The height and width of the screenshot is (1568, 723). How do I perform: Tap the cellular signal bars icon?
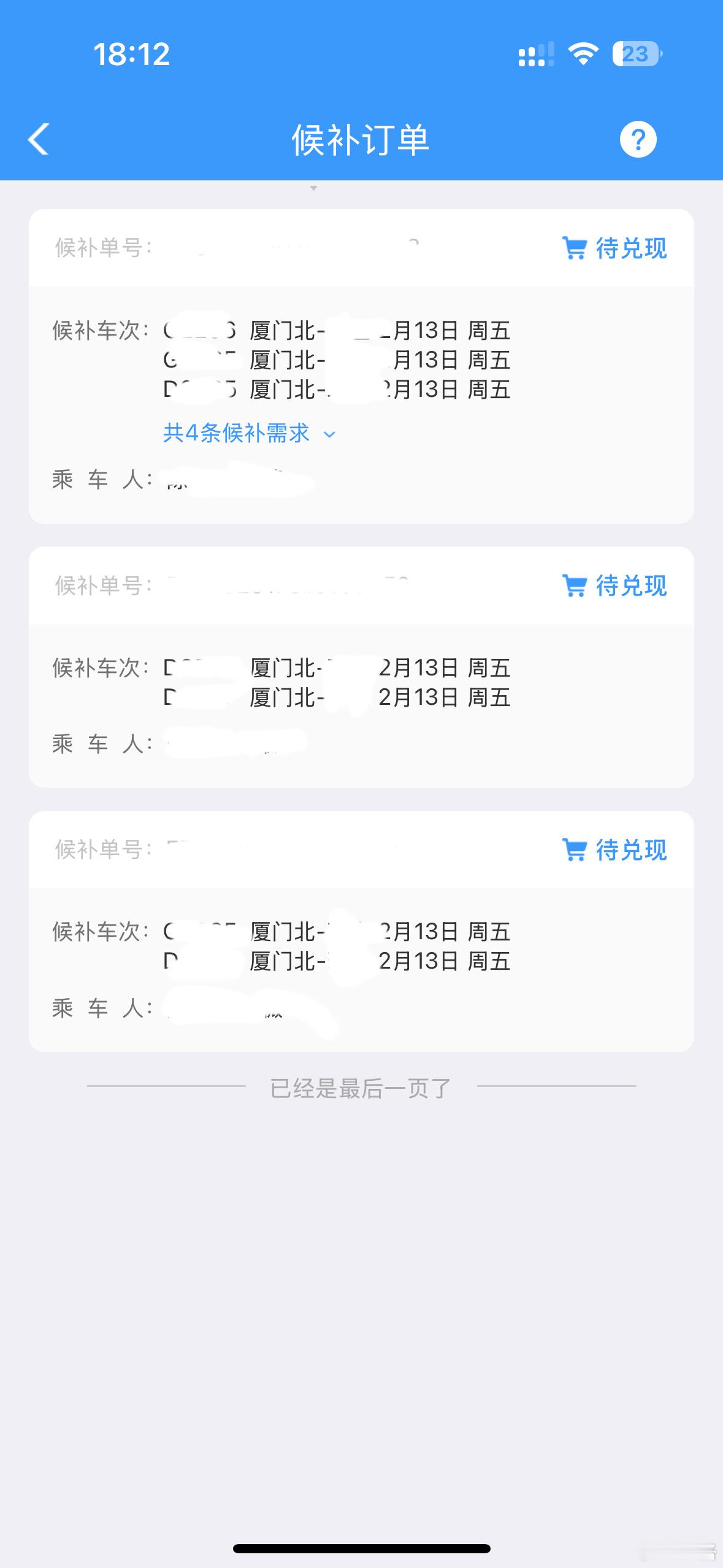(533, 56)
